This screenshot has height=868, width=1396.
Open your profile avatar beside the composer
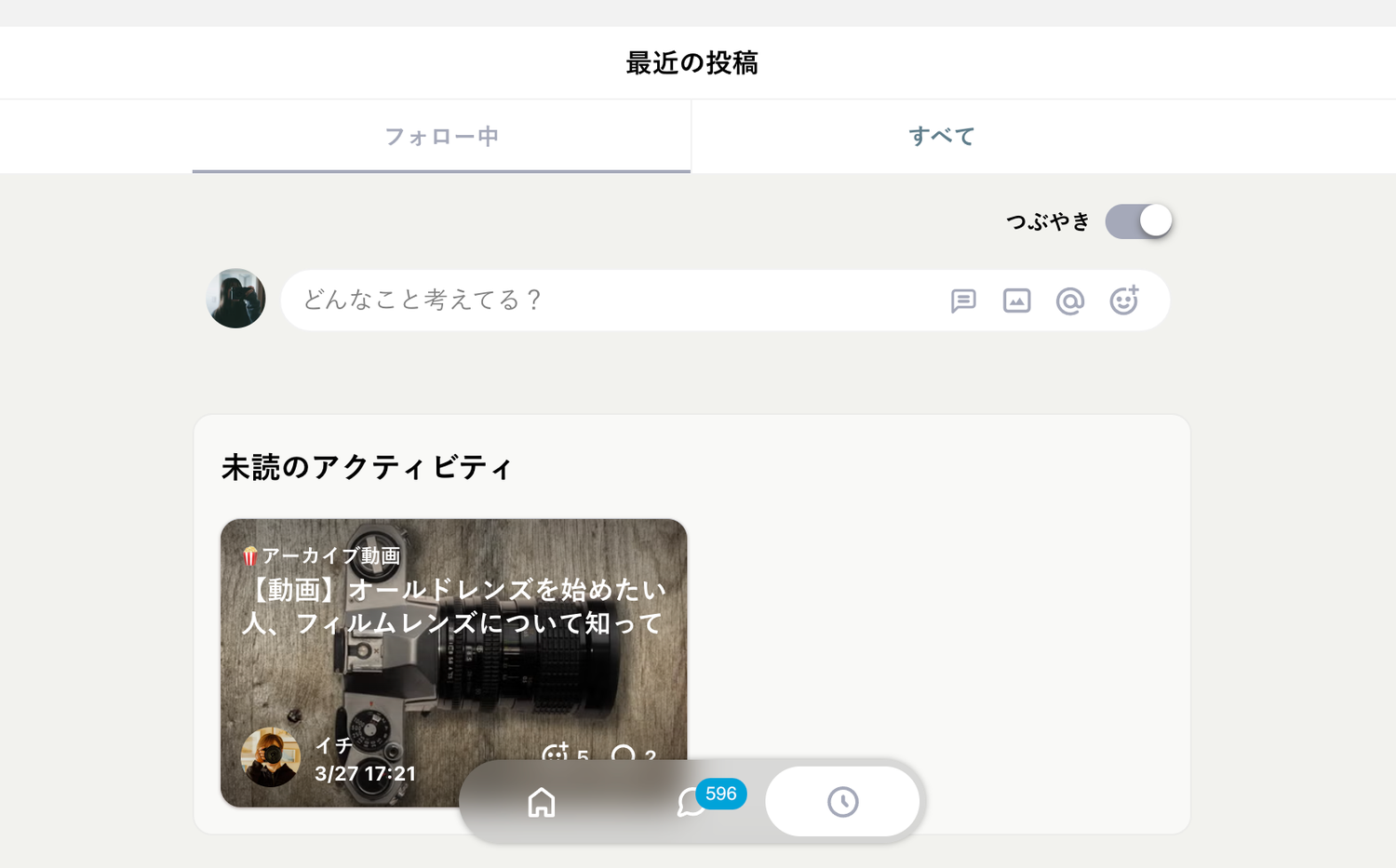pos(235,299)
